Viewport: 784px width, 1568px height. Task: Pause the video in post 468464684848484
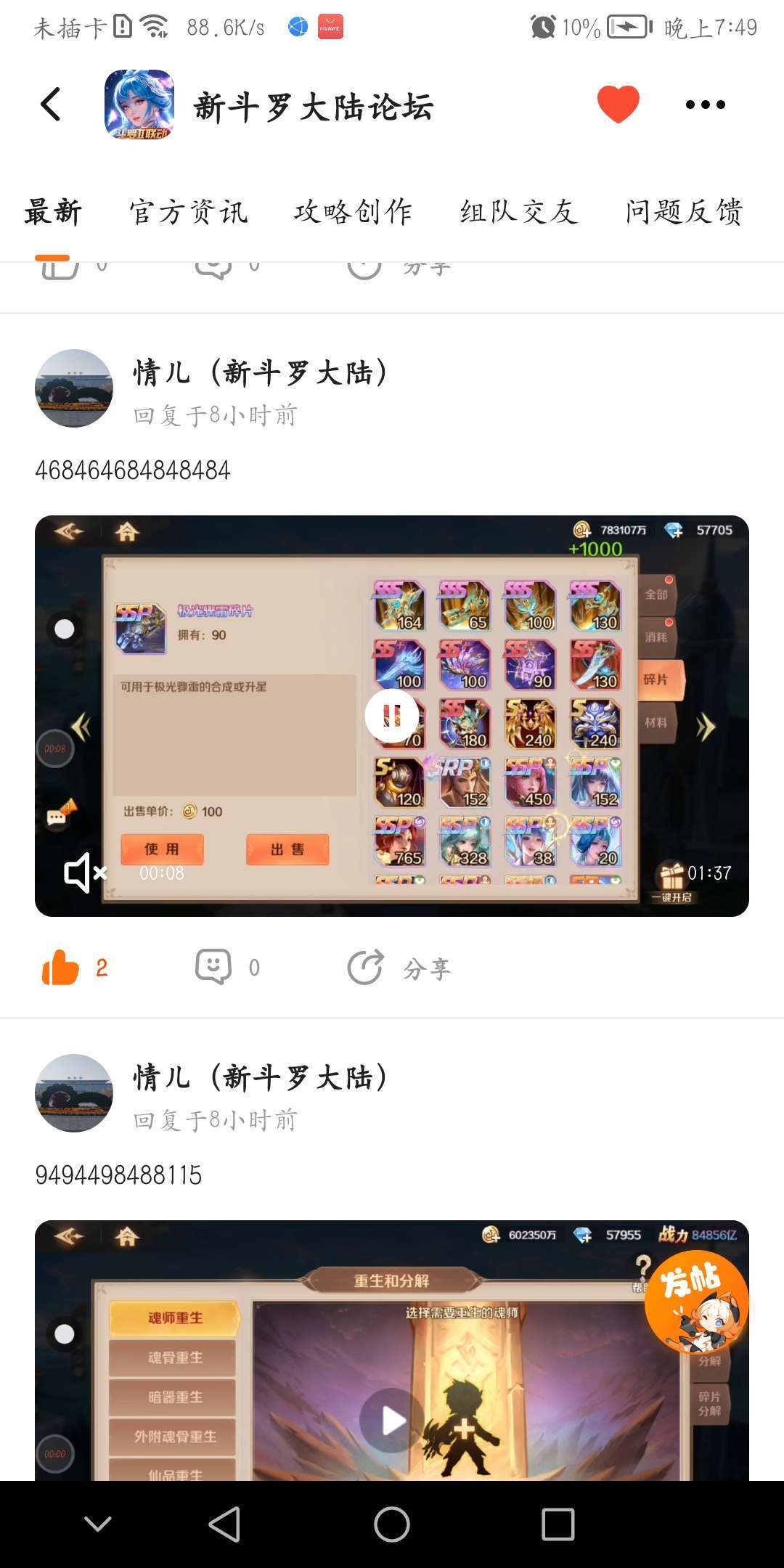[391, 716]
